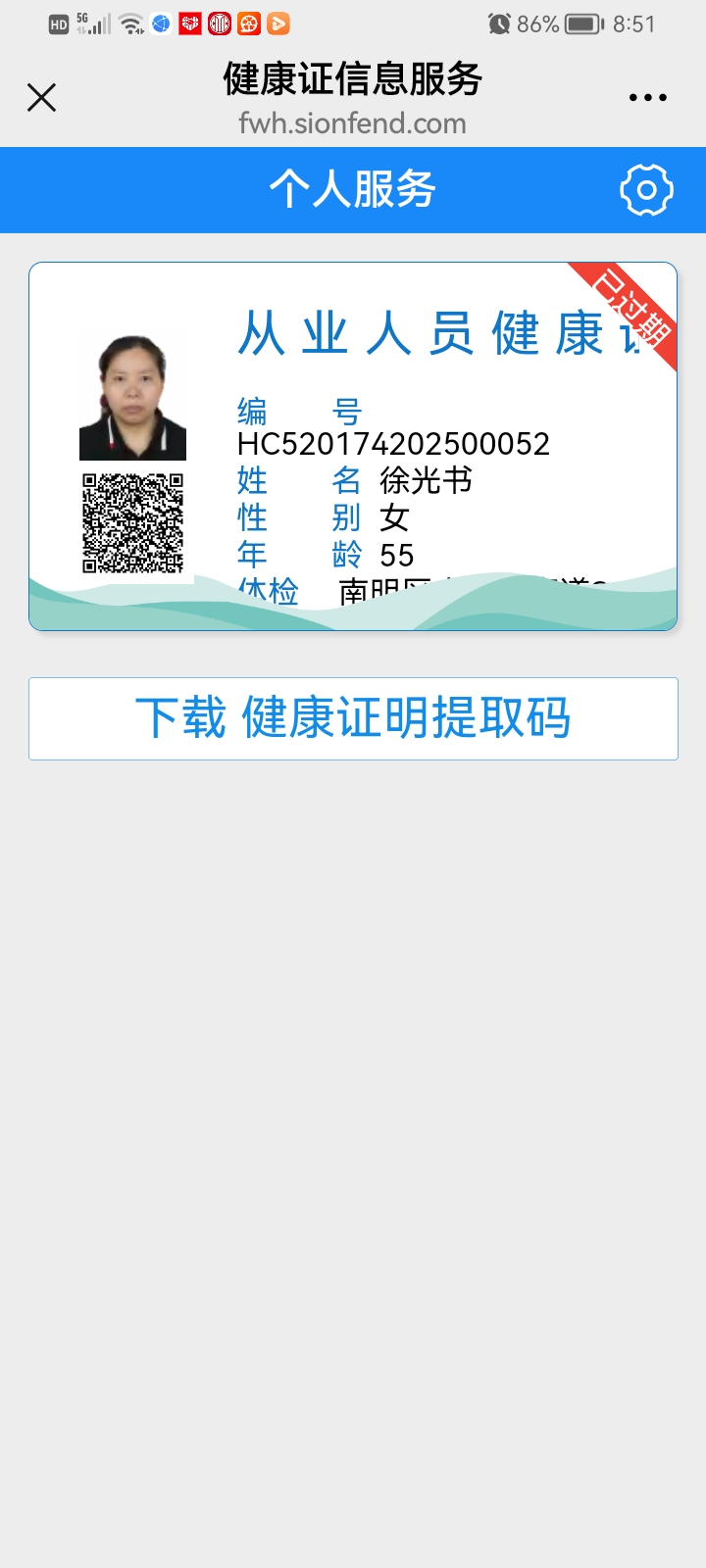Close the 健康证信息服务 web page
Viewport: 706px width, 1568px height.
[x=42, y=97]
